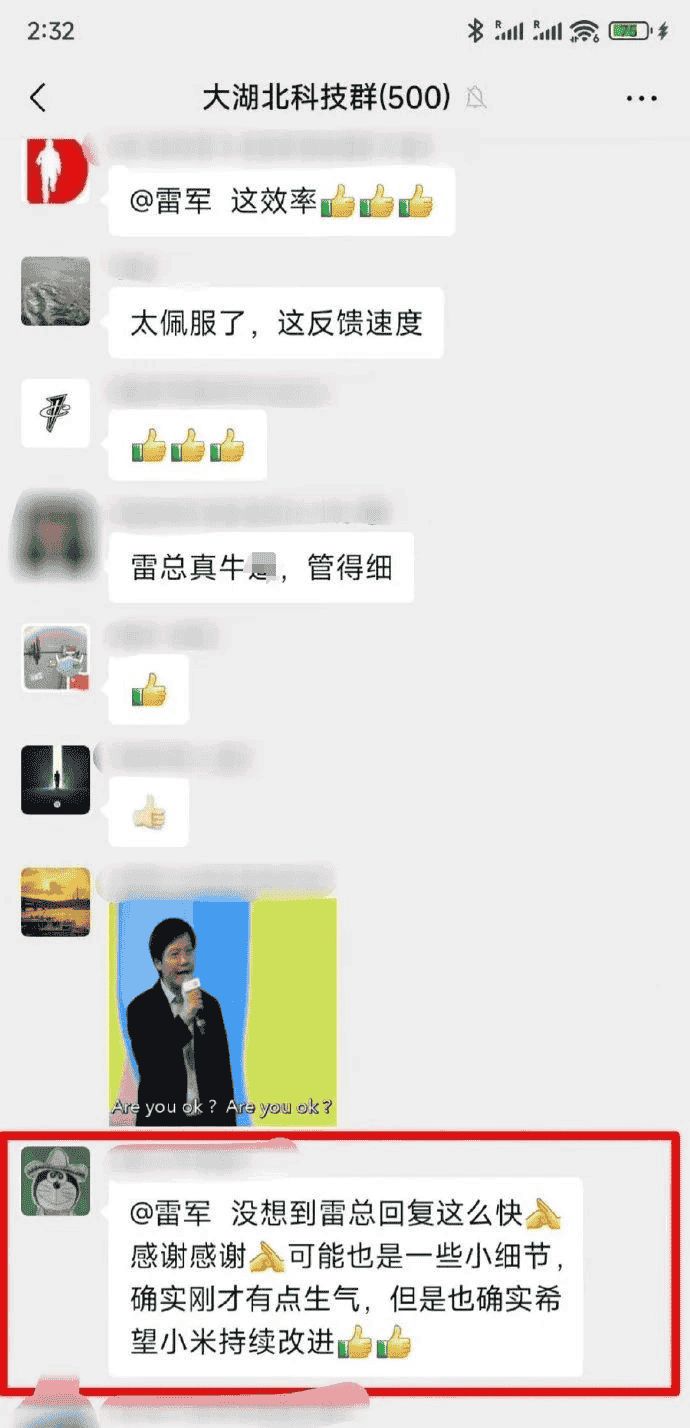This screenshot has height=1428, width=690.
Task: Open profile avatar beside "没想到雷总回复这么快" message
Action: (56, 1181)
